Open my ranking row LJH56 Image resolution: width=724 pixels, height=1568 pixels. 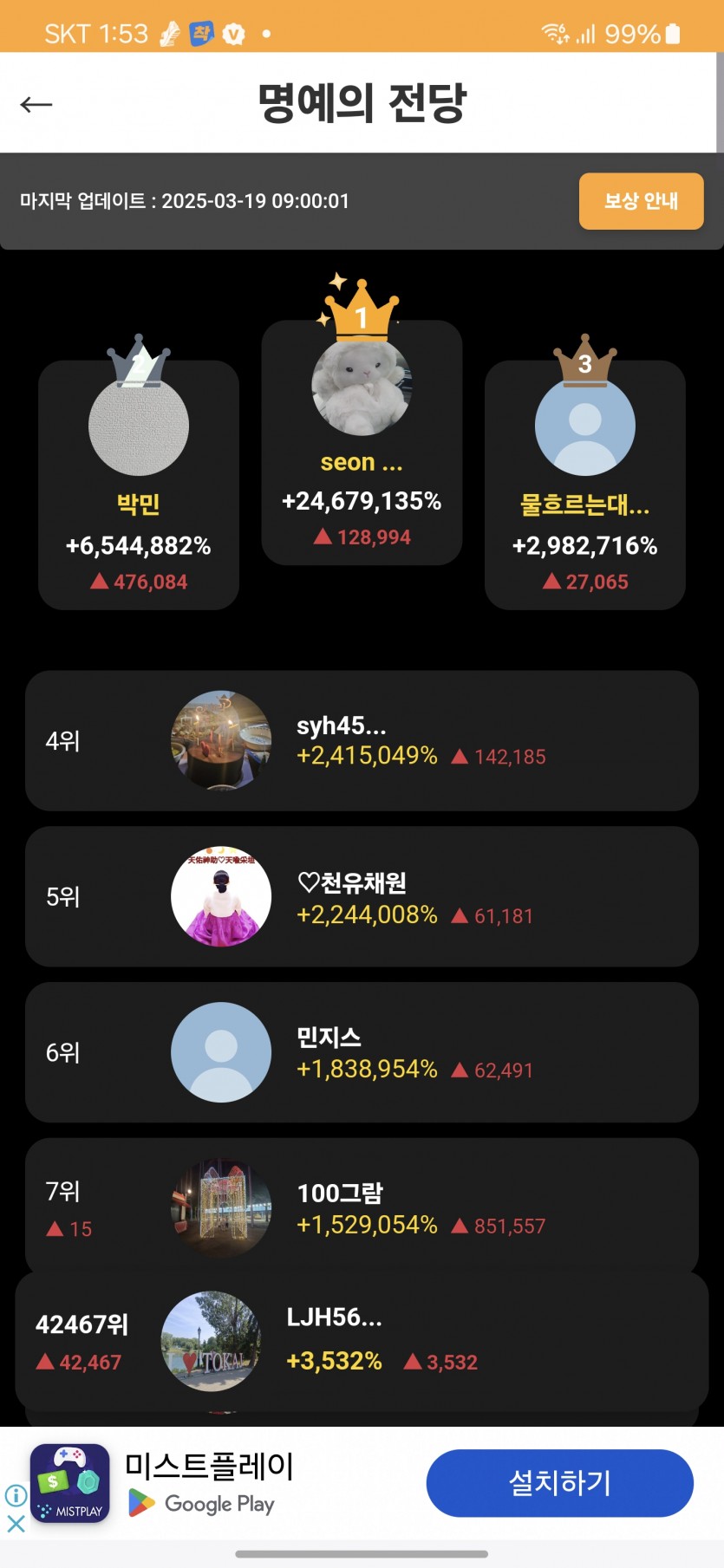click(362, 1341)
